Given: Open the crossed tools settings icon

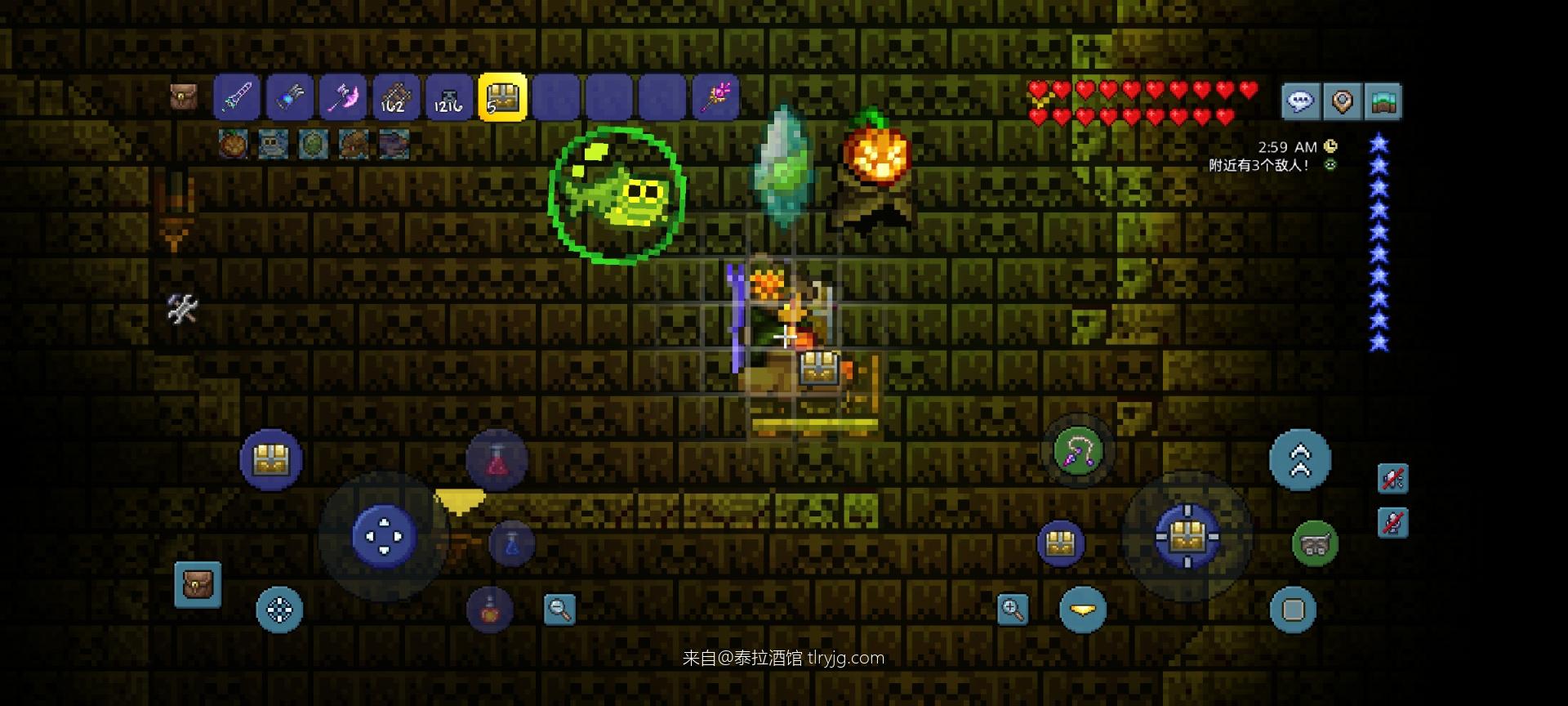Looking at the screenshot, I should (182, 308).
